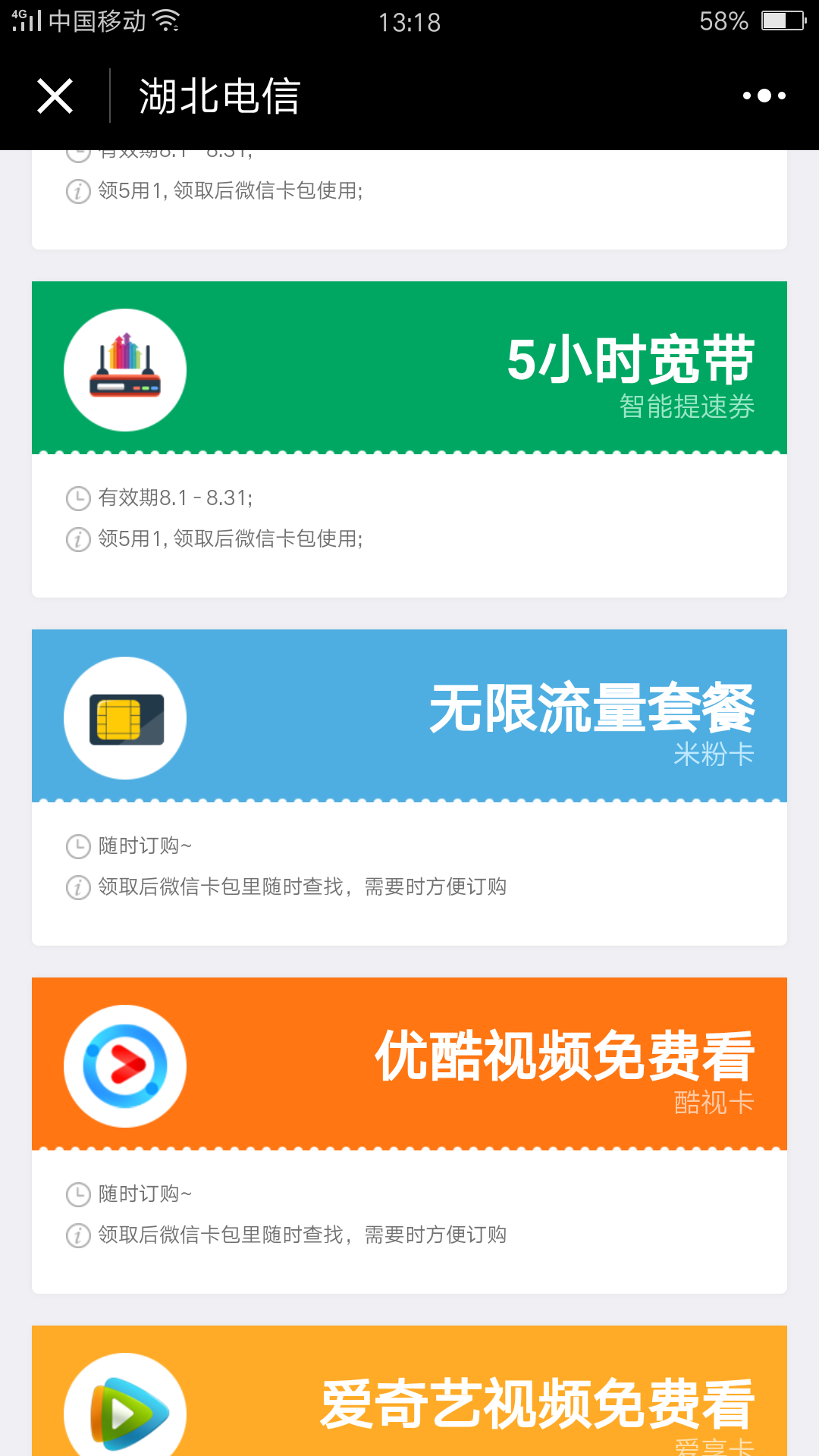819x1456 pixels.
Task: Choose the 爱奇艺视频免费看 card
Action: tap(409, 1391)
